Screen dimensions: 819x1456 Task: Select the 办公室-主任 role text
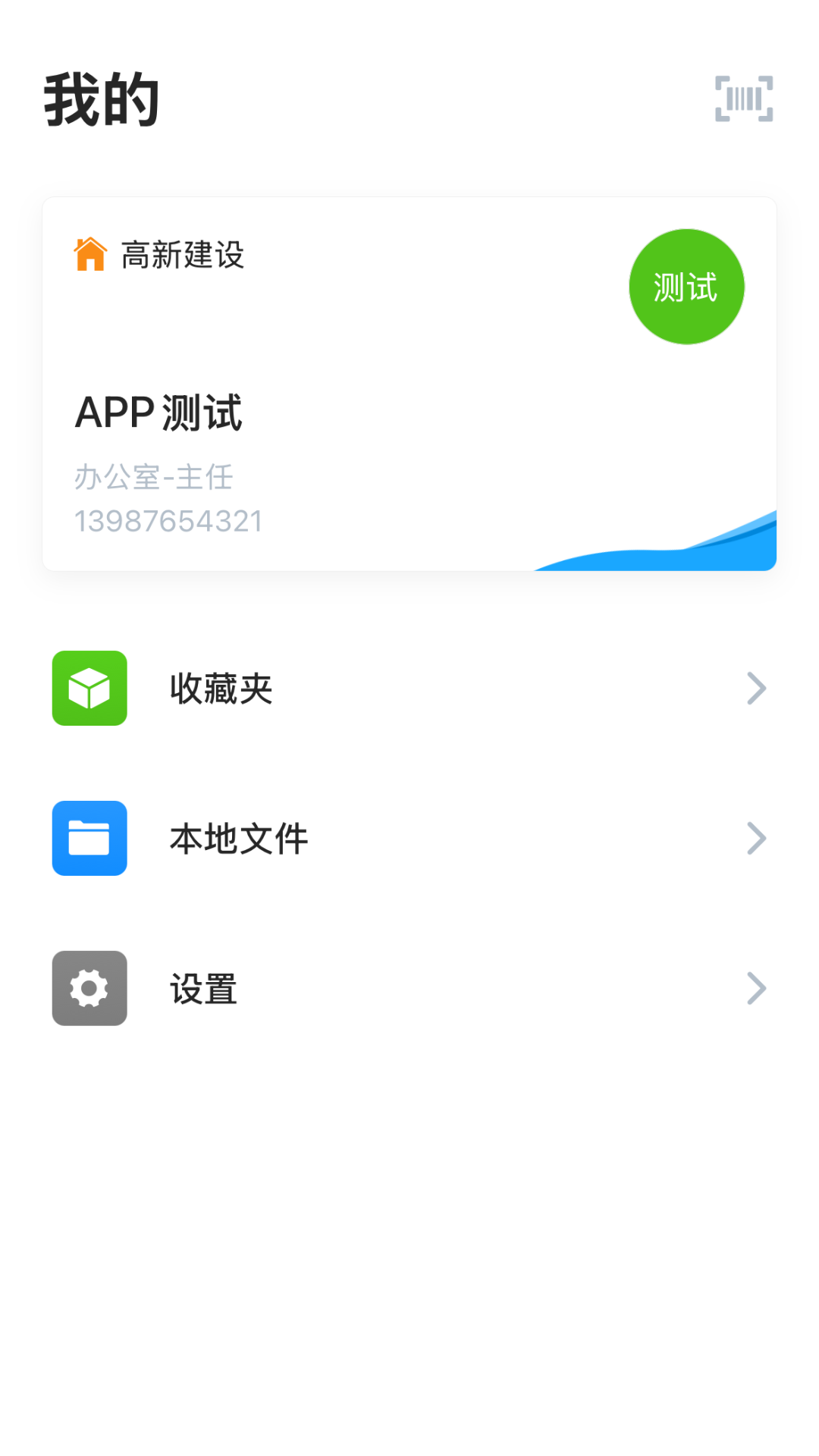pyautogui.click(x=154, y=478)
